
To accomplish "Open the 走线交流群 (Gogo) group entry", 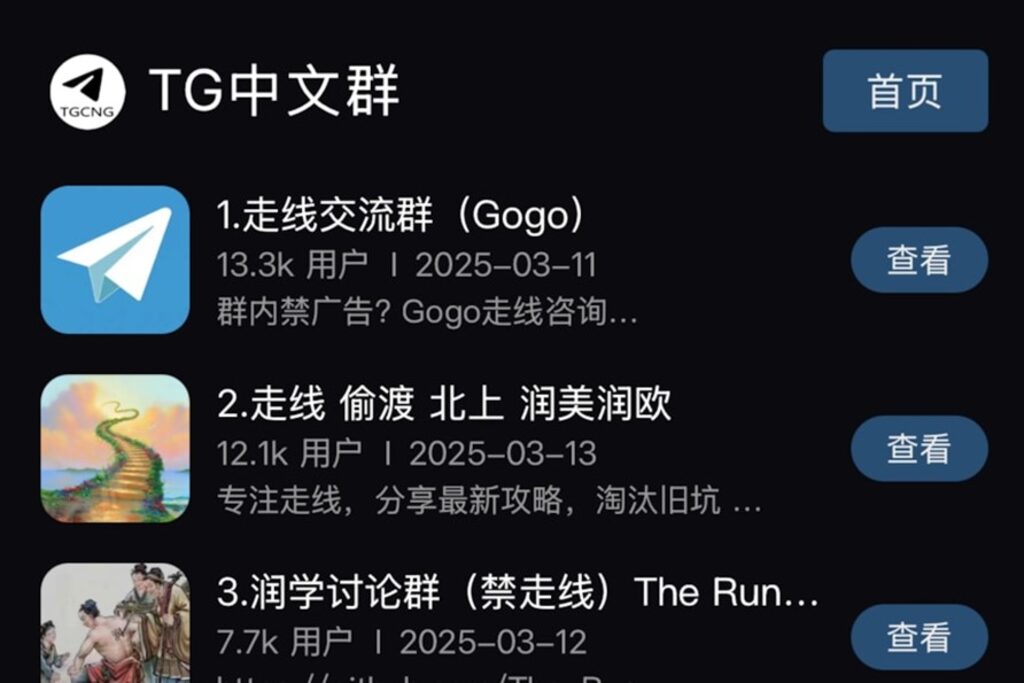I will point(400,215).
